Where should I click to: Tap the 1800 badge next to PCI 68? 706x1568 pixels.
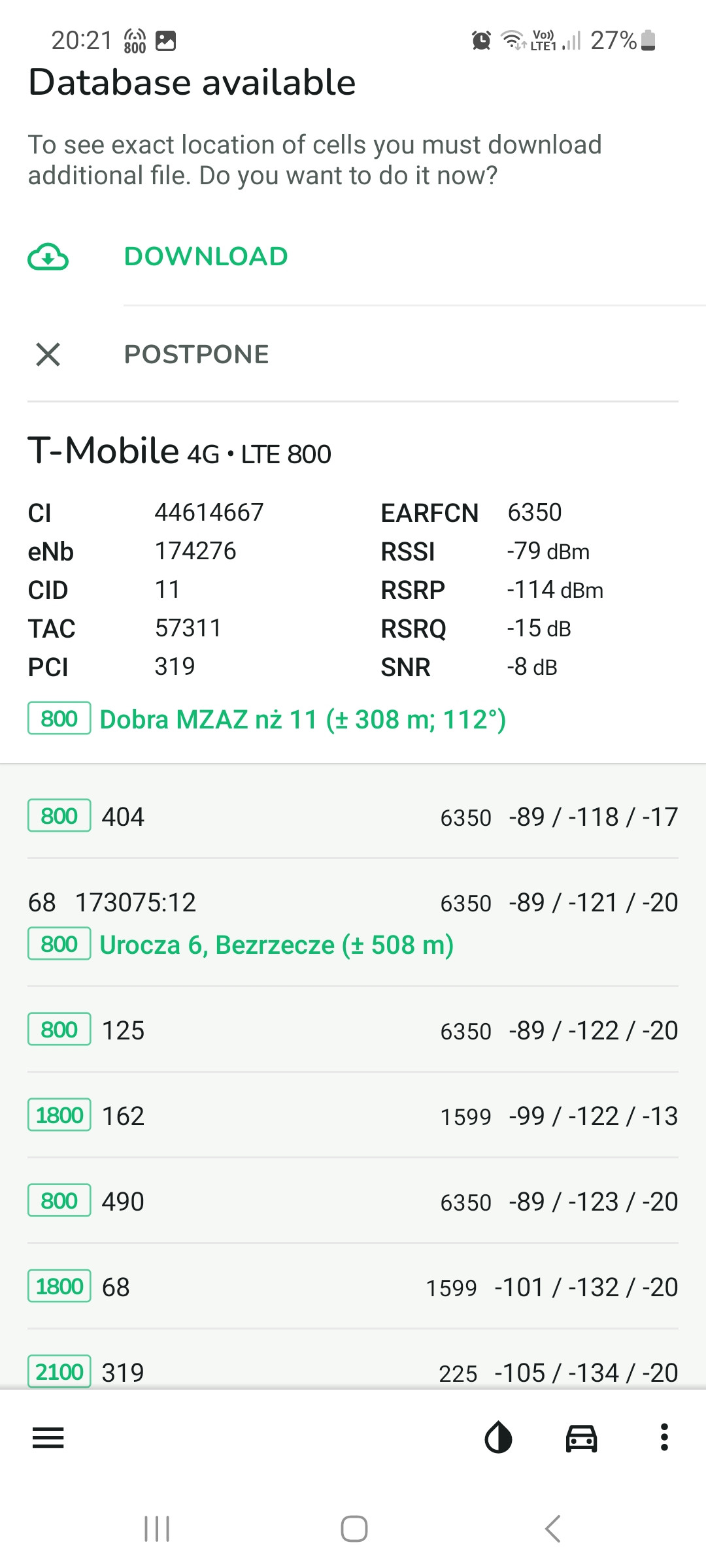point(58,1287)
